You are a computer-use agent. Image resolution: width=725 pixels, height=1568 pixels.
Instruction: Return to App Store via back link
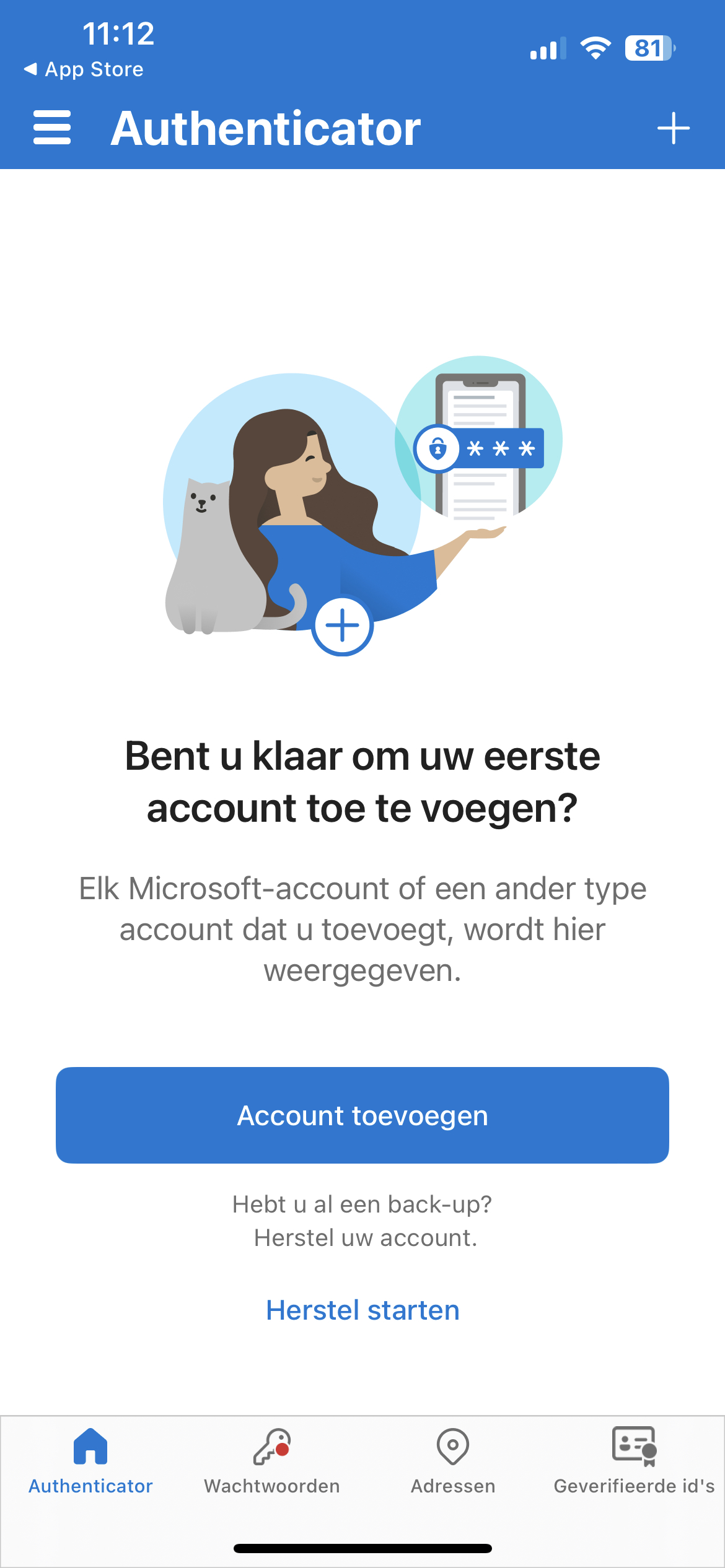click(84, 69)
